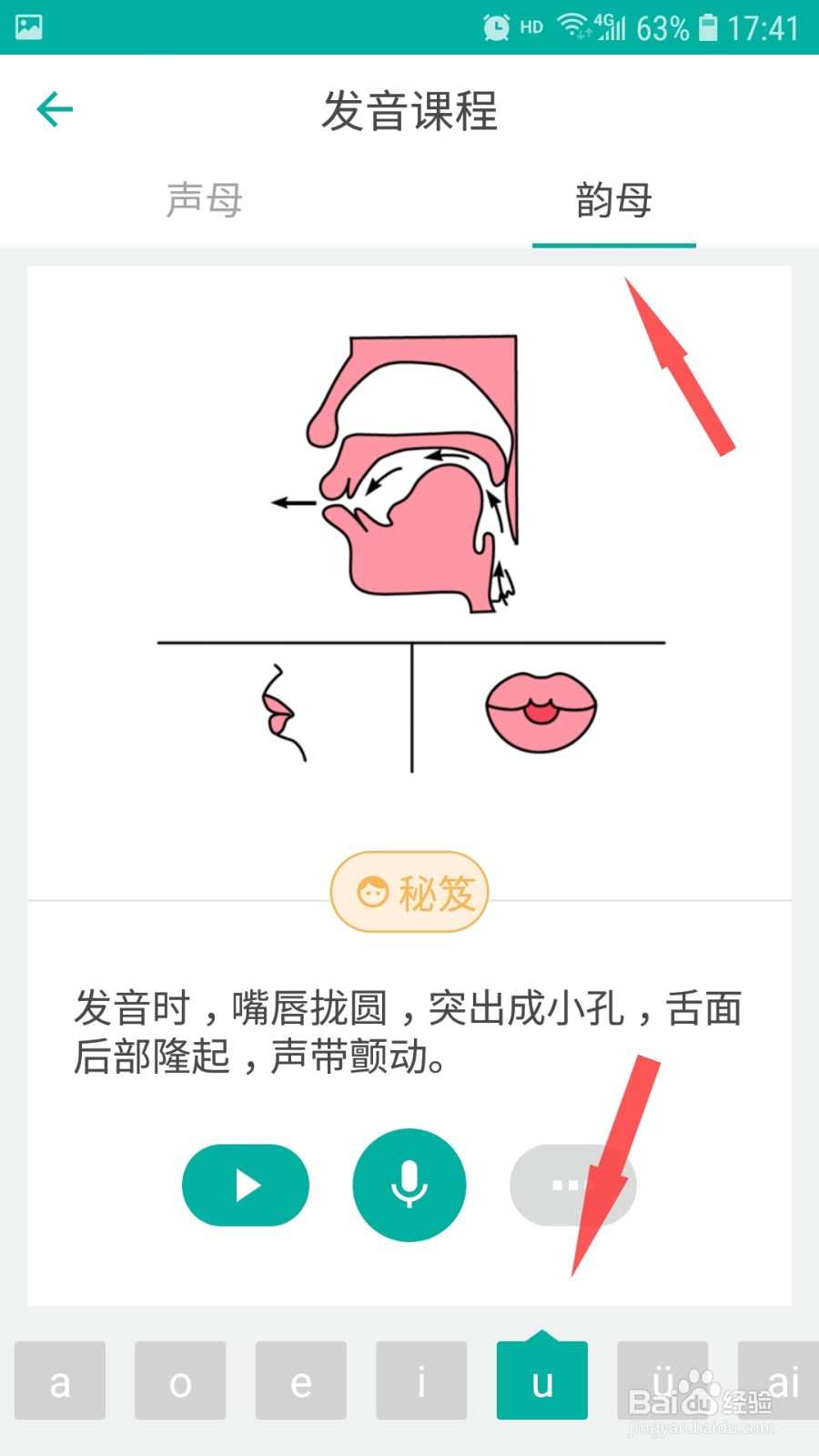Tap the 秘笈 tips badge
The image size is (819, 1456).
coord(409,893)
